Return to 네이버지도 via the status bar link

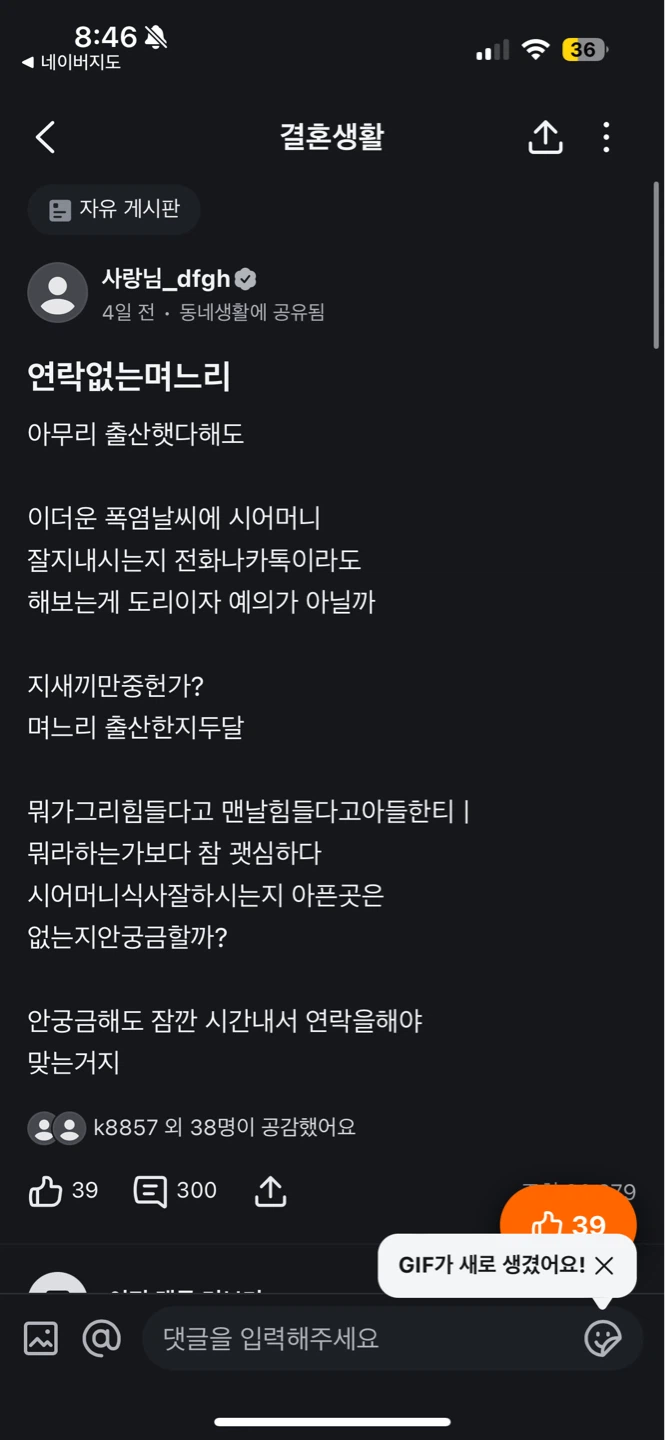71,62
